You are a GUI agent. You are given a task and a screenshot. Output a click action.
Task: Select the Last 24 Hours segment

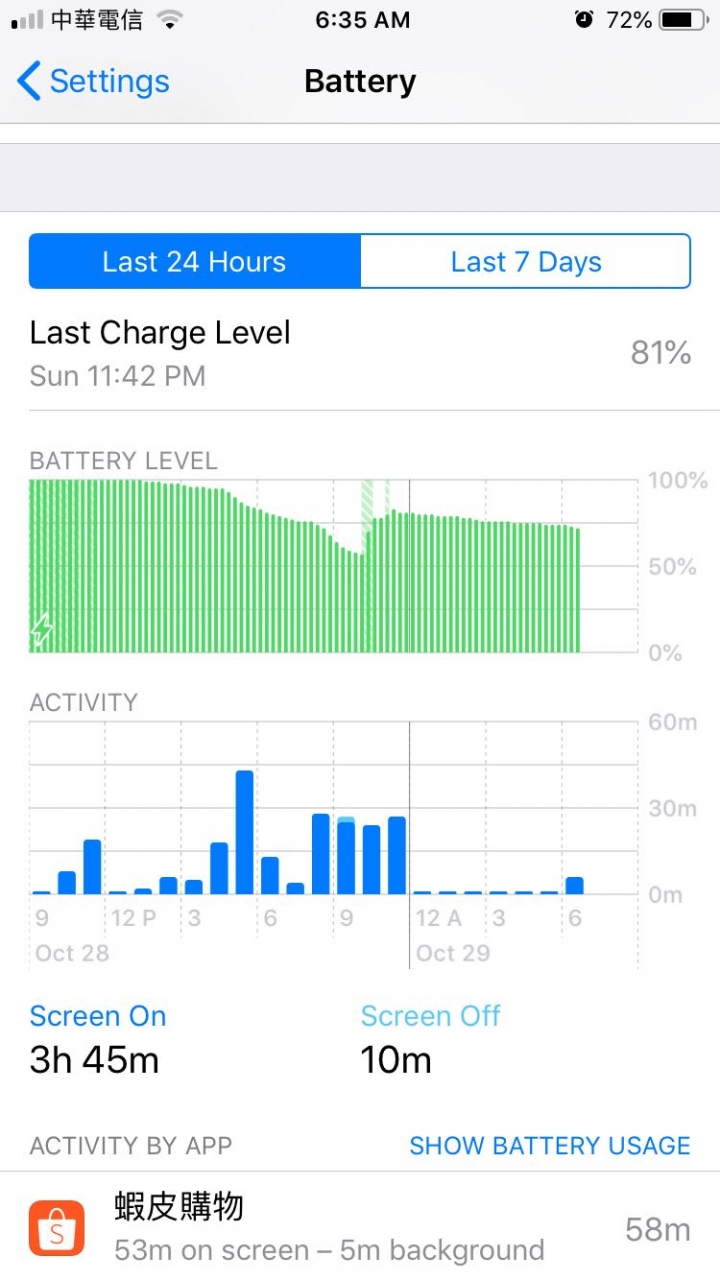pos(195,262)
